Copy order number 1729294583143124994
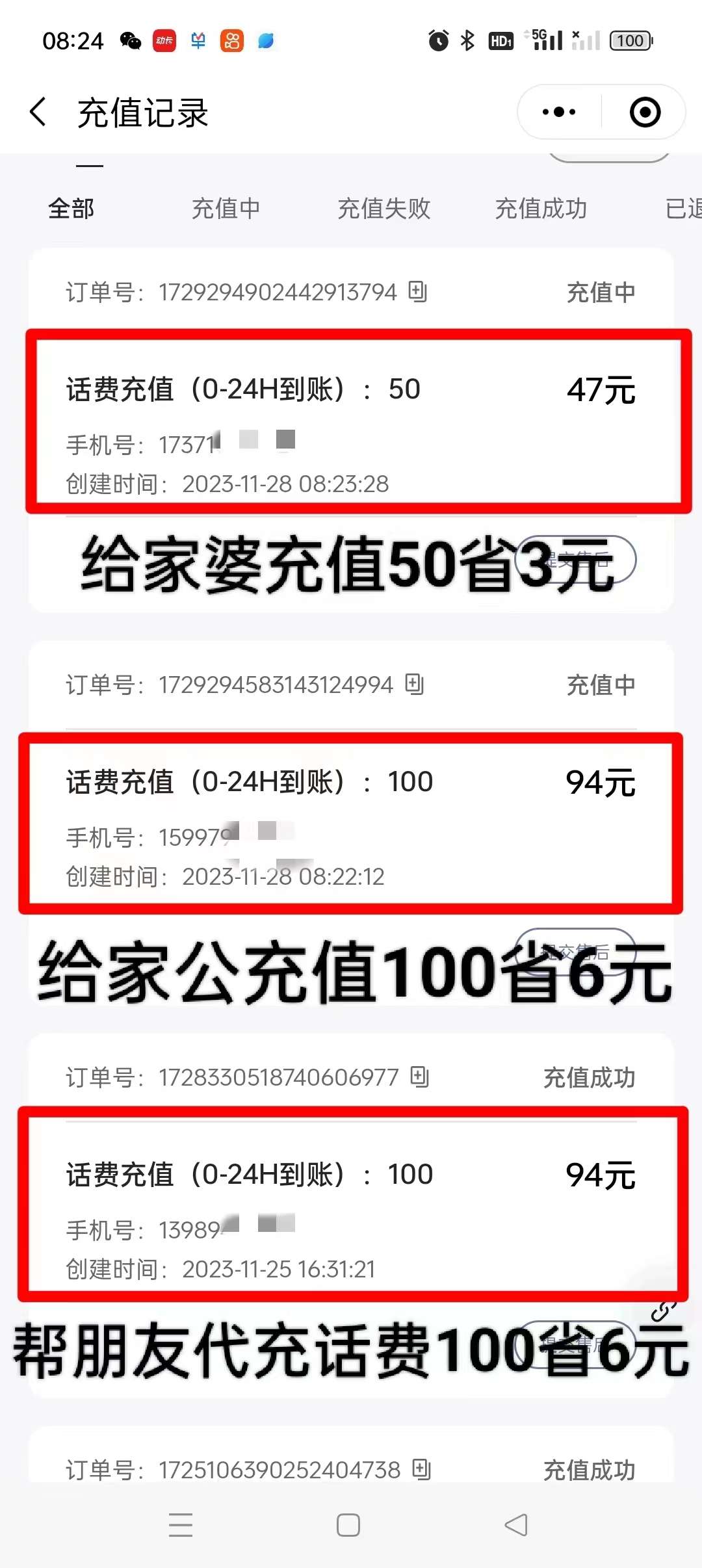702x1568 pixels. 415,684
